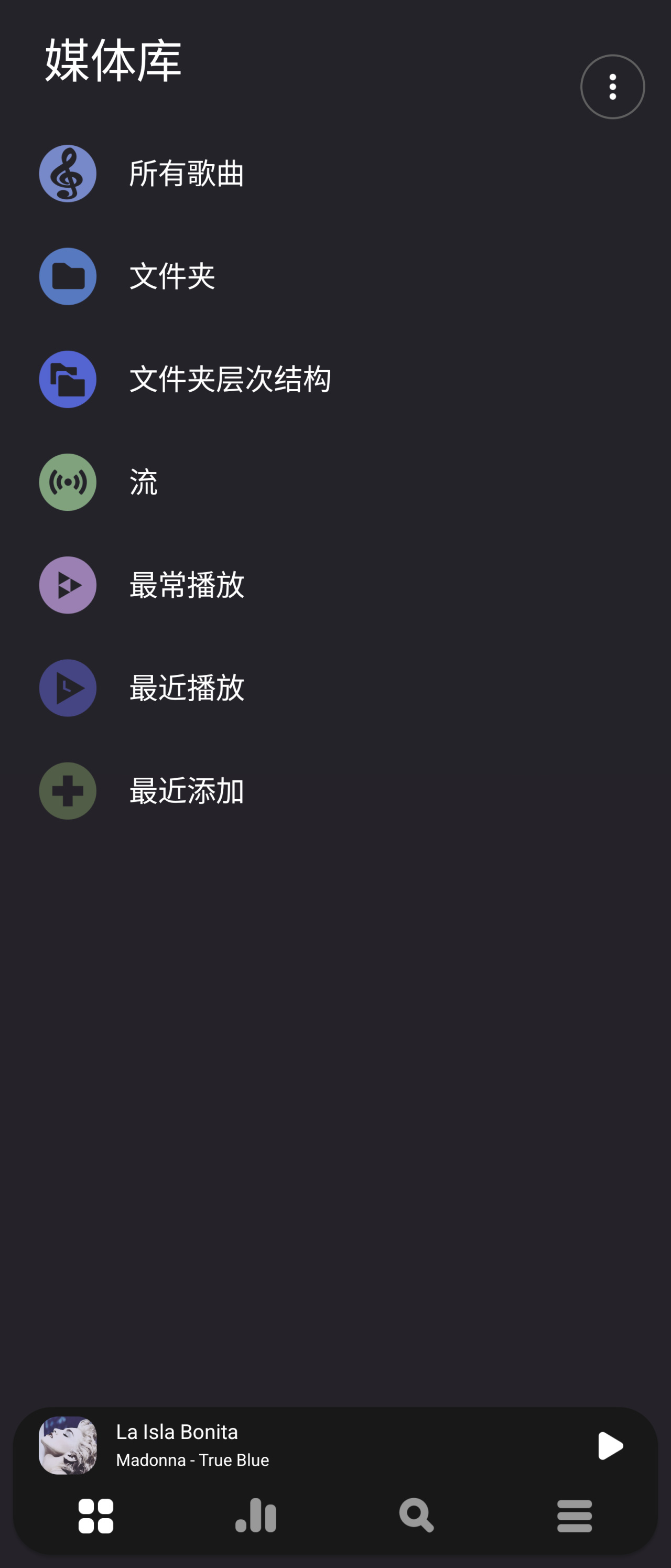Play La Isla Bonita from mini player
The width and height of the screenshot is (671, 1568).
tap(610, 1445)
